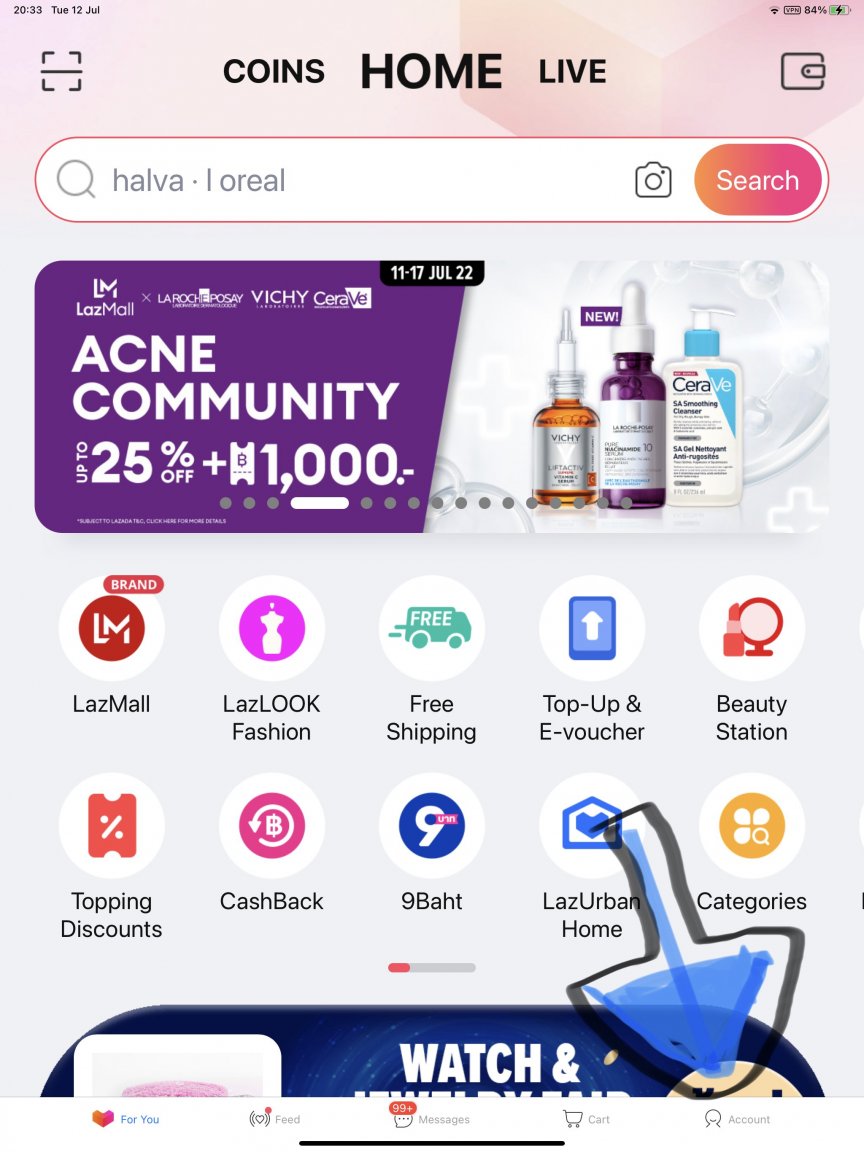Switch to the LIVE tab
Screen dimensions: 864x1152
(572, 71)
